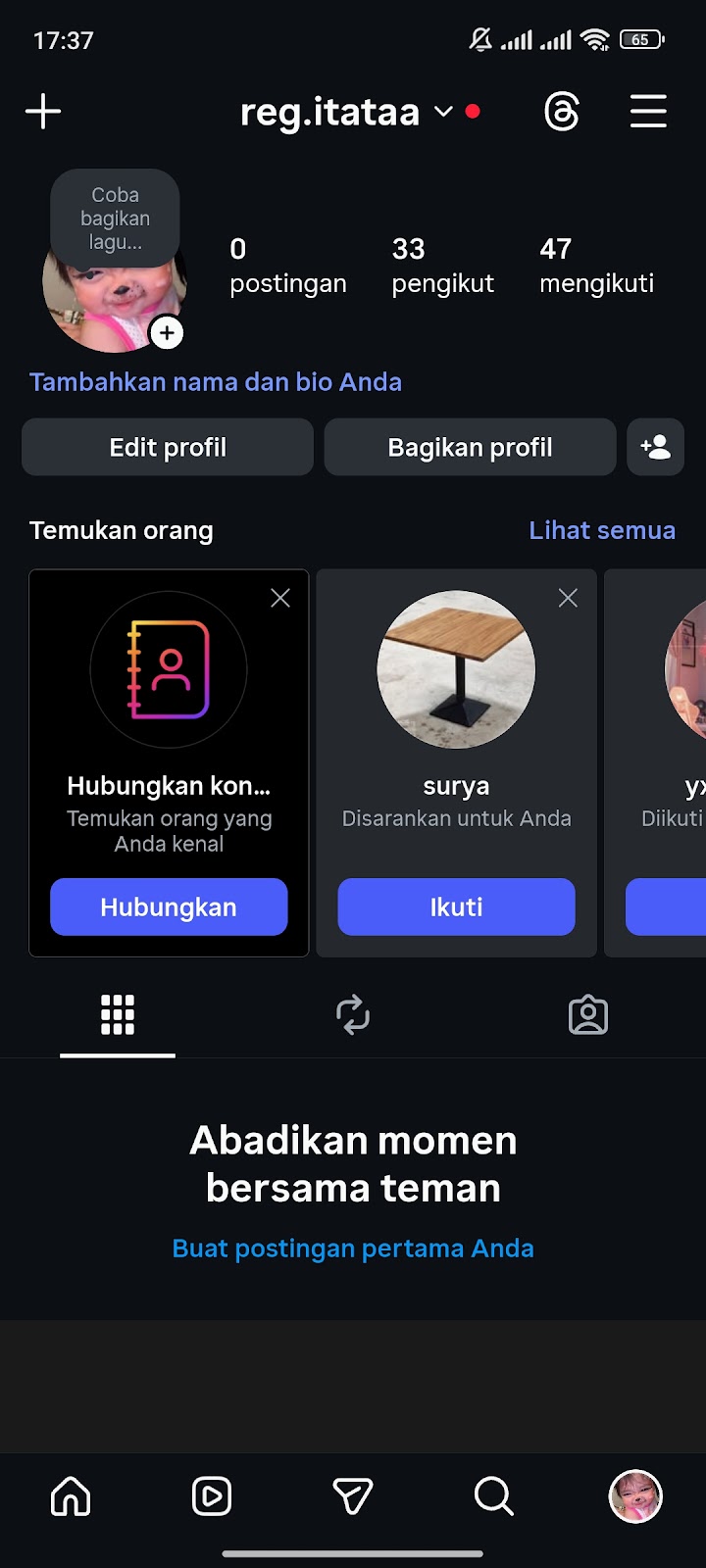
Task: Tap 'Buat postingan pertama Anda' link
Action: (x=353, y=1249)
